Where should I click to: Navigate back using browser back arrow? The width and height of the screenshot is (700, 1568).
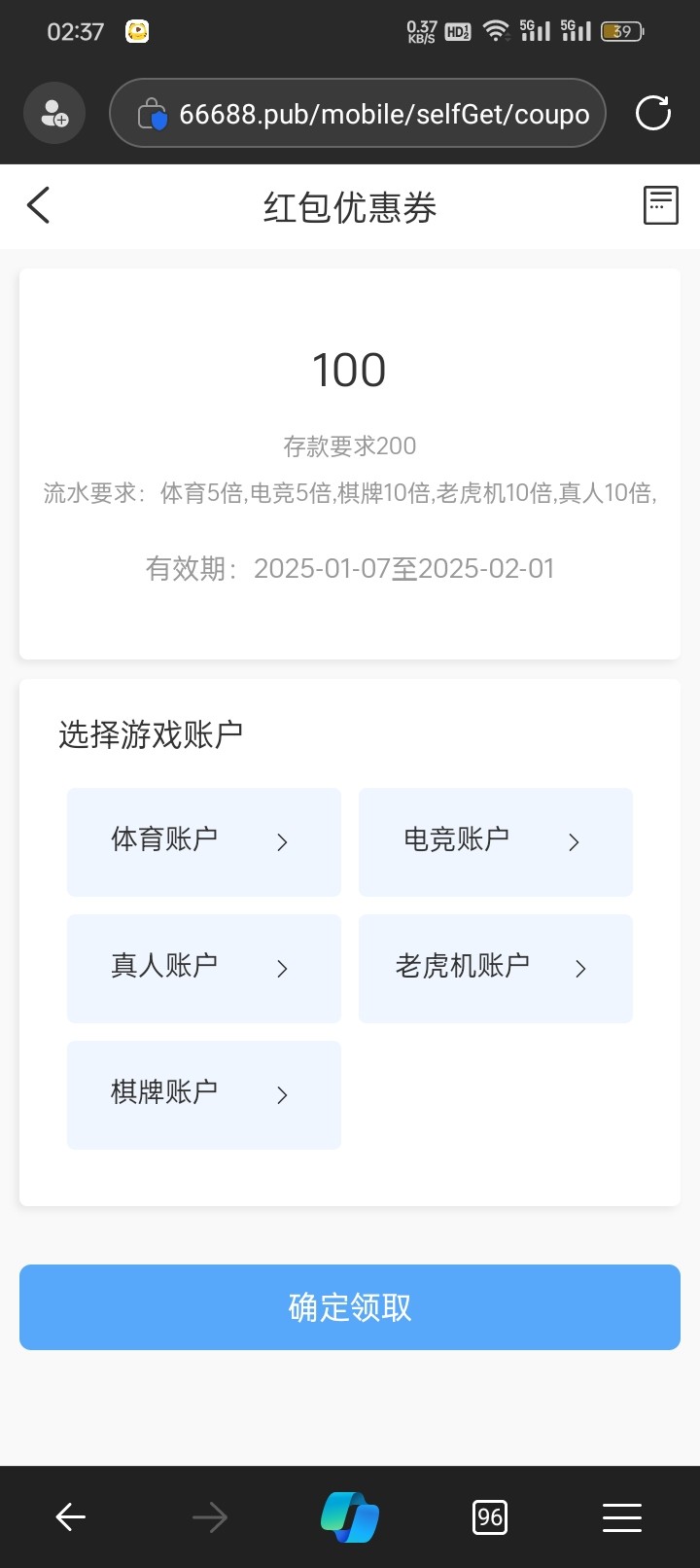click(71, 1516)
